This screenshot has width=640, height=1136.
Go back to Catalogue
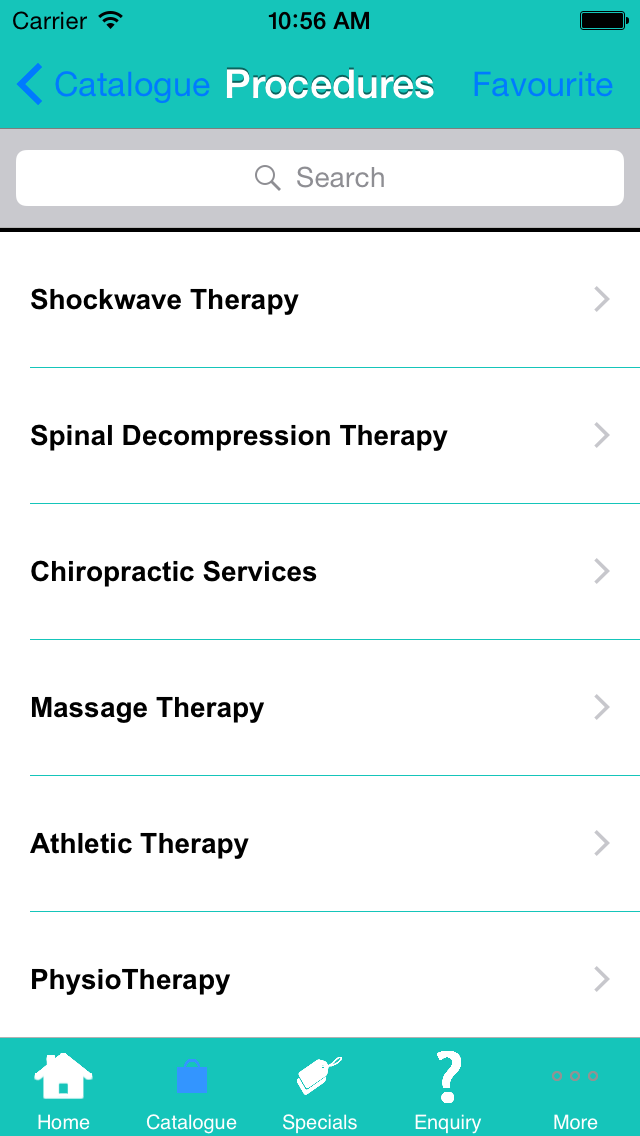[112, 85]
